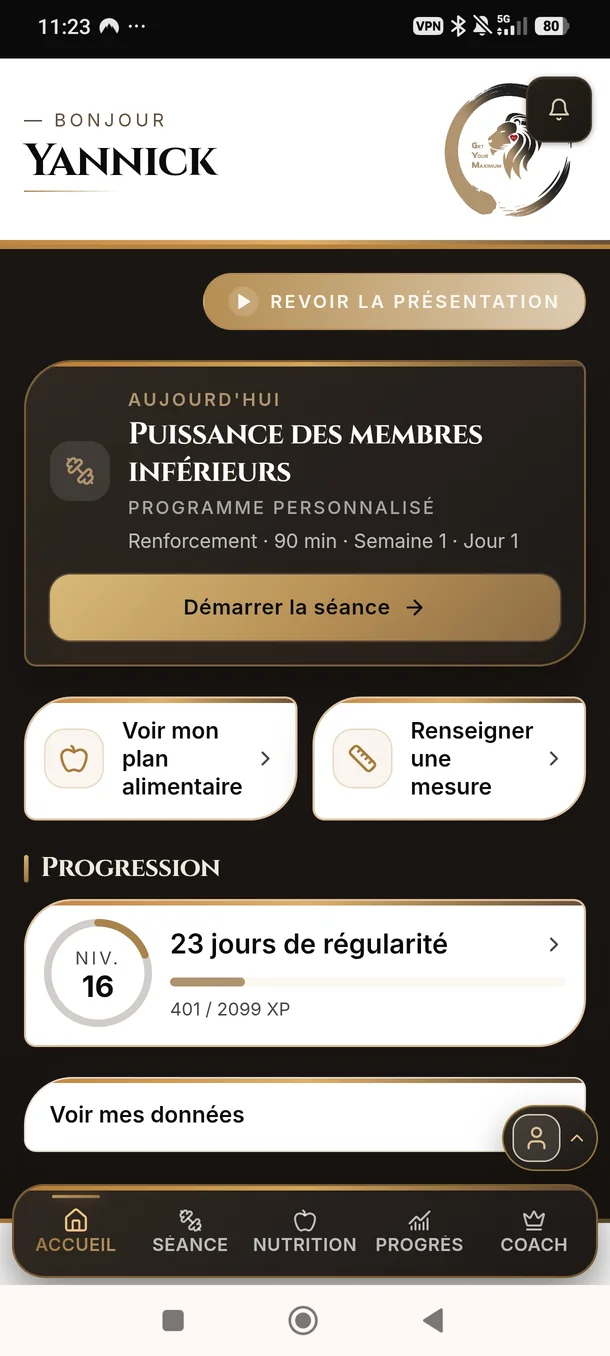Expand the floating profile widget chevron

coord(577,1138)
